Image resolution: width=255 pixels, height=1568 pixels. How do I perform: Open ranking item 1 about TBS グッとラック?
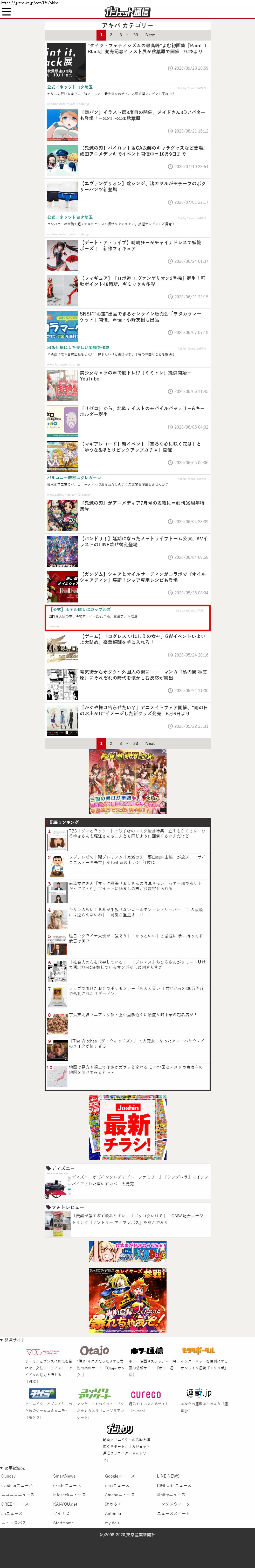click(137, 833)
